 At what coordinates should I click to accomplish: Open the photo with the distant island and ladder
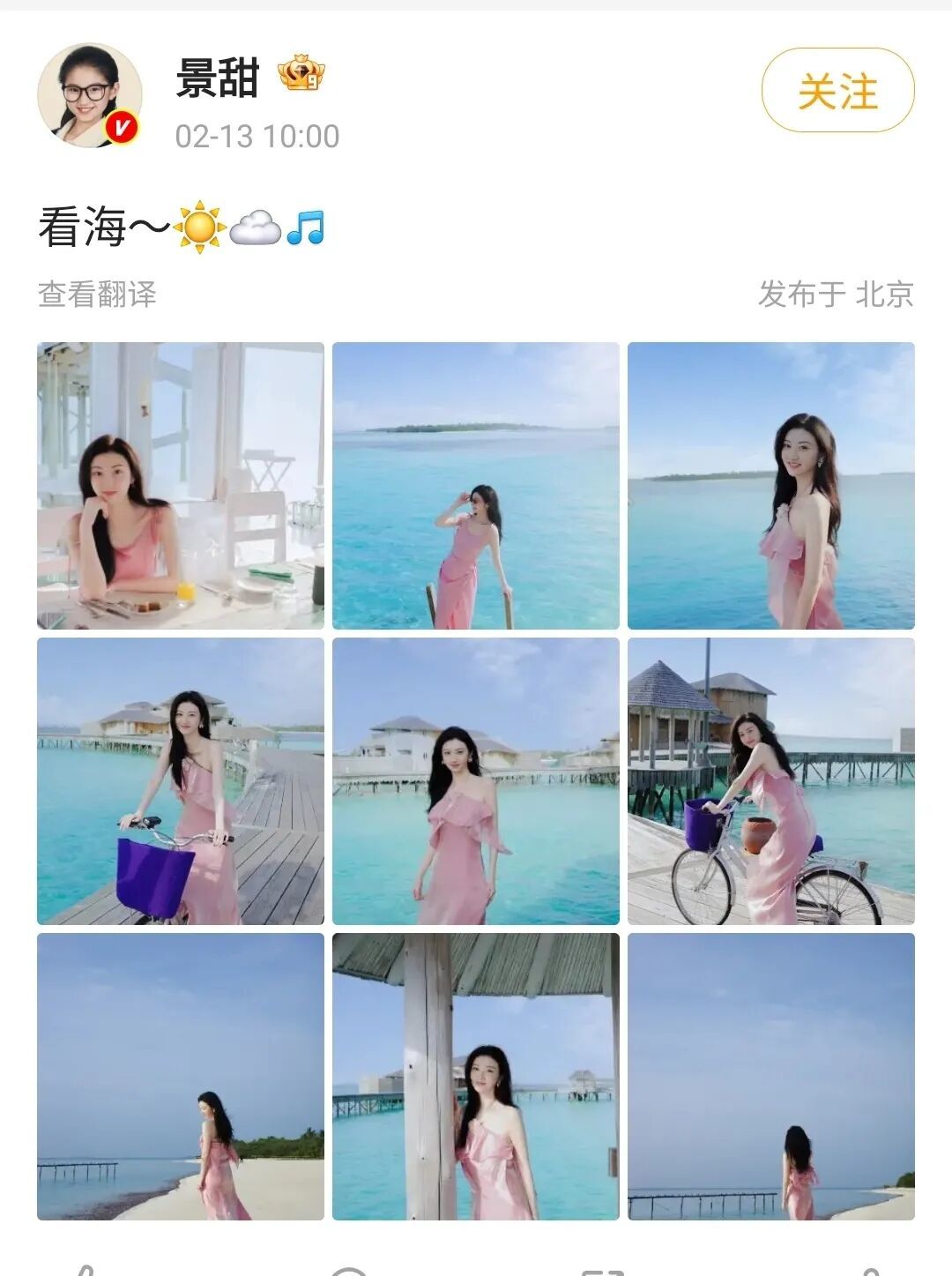pos(476,486)
